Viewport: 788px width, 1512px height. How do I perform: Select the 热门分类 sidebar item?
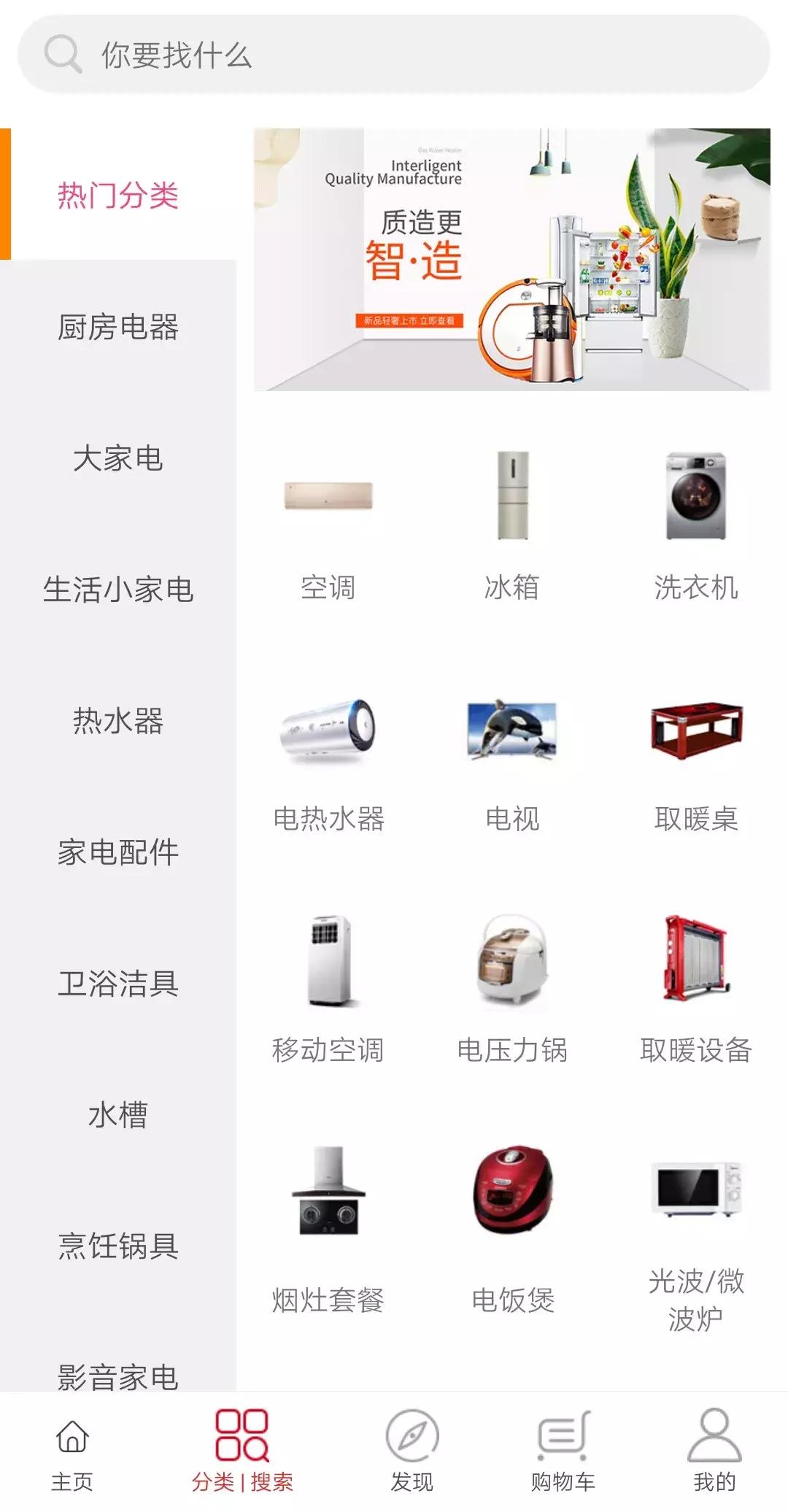119,196
